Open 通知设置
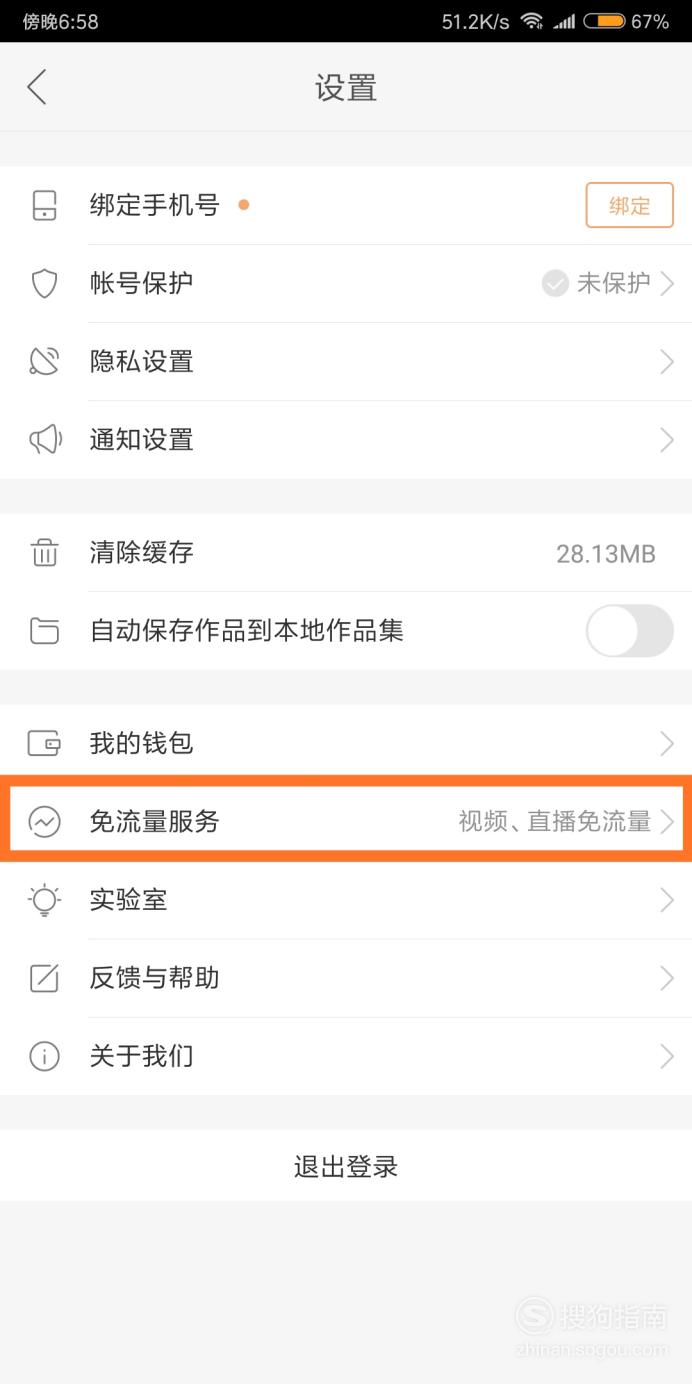Screen dimensions: 692x1384 click(x=346, y=440)
